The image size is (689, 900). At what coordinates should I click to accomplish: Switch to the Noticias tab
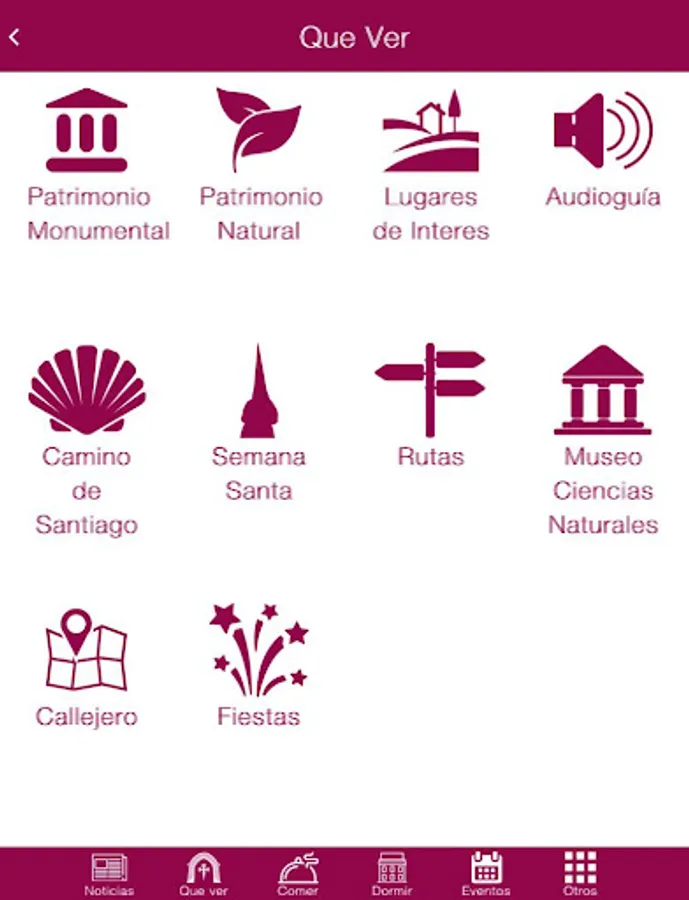pyautogui.click(x=109, y=873)
